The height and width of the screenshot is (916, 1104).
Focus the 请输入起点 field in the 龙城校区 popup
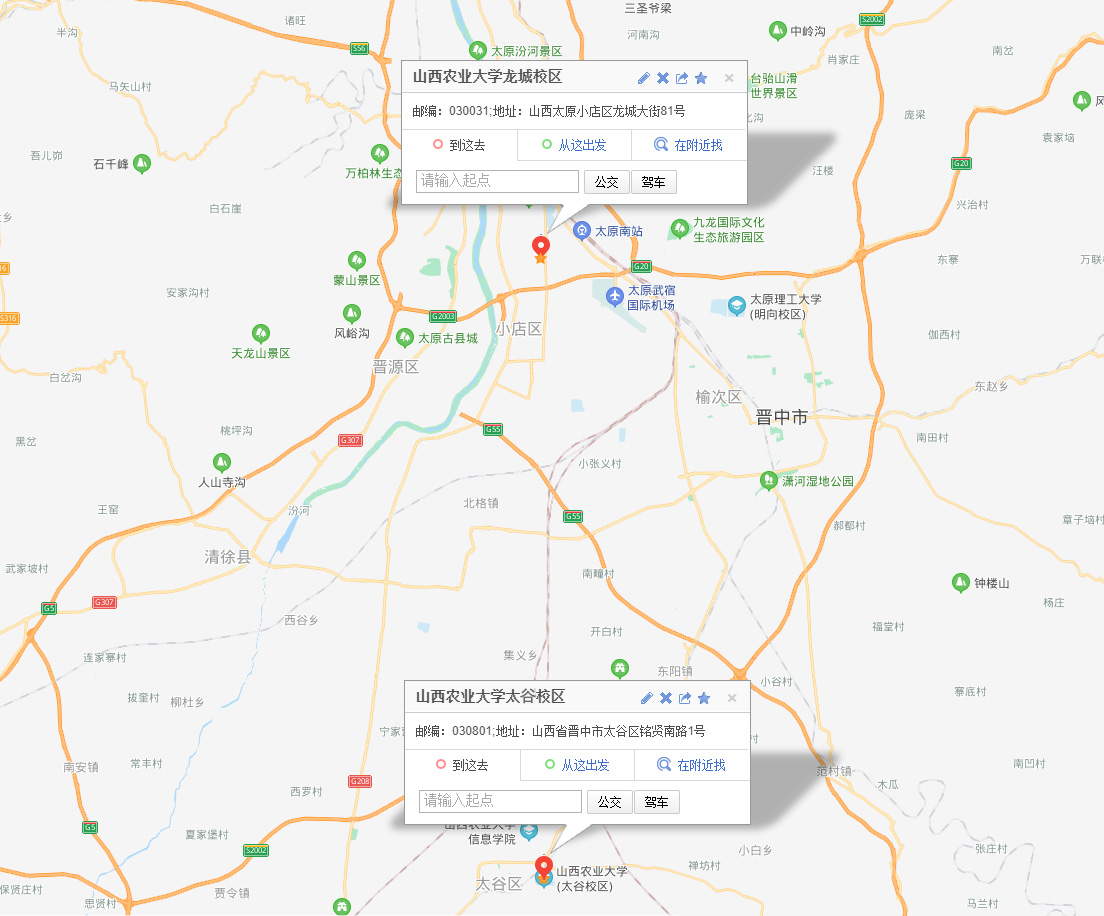click(x=497, y=181)
